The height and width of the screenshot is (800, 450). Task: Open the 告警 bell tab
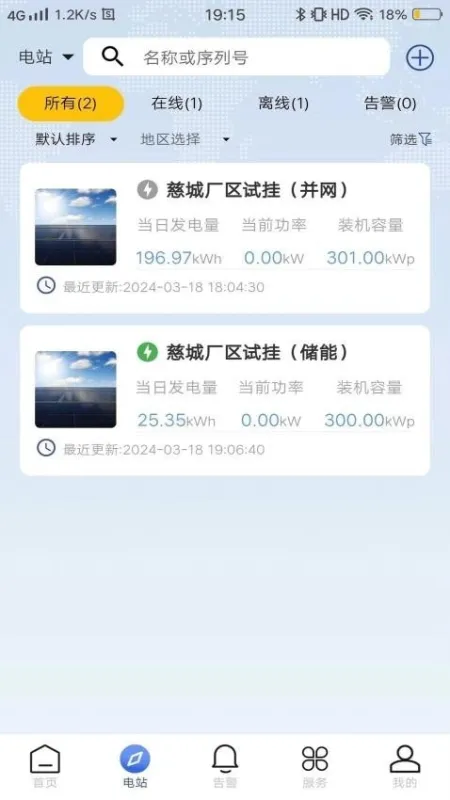tap(224, 766)
